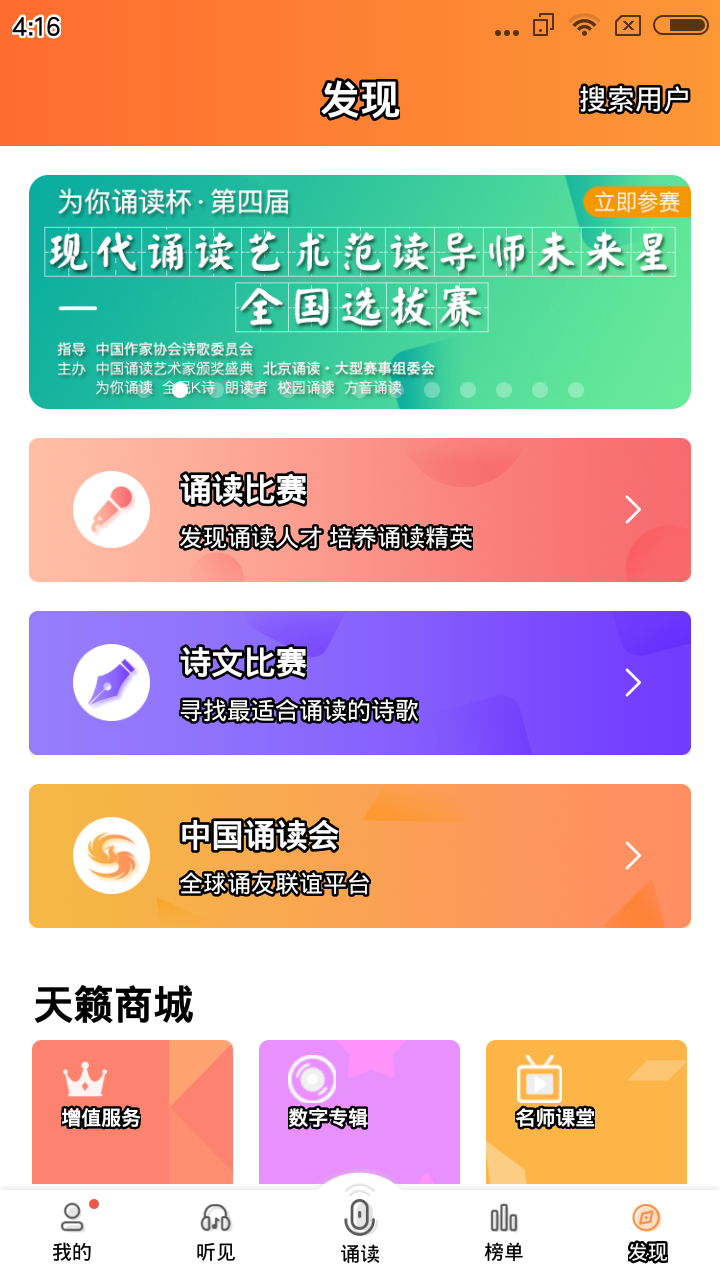
Task: Tap 搜索用户 to search users
Action: click(634, 99)
